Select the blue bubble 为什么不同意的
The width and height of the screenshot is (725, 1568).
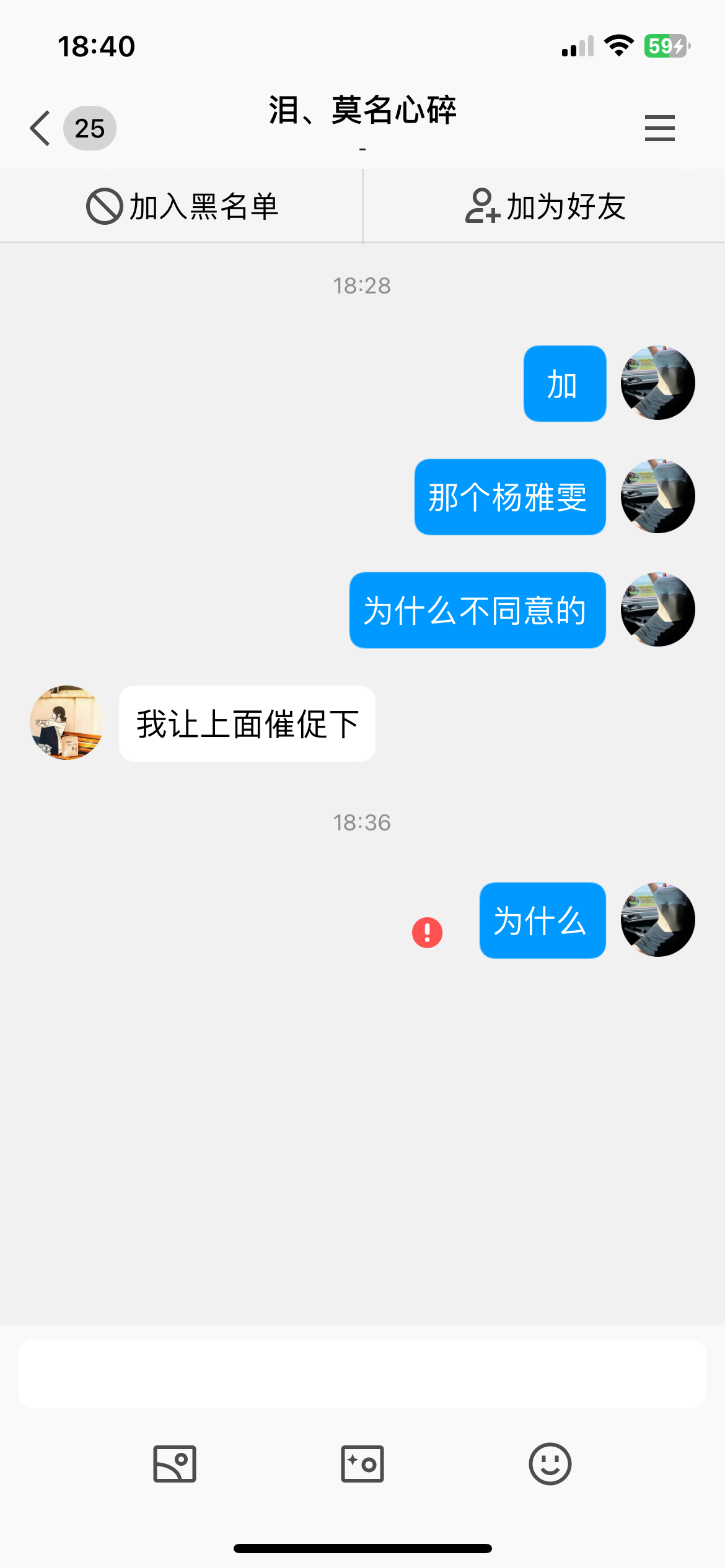(x=478, y=610)
